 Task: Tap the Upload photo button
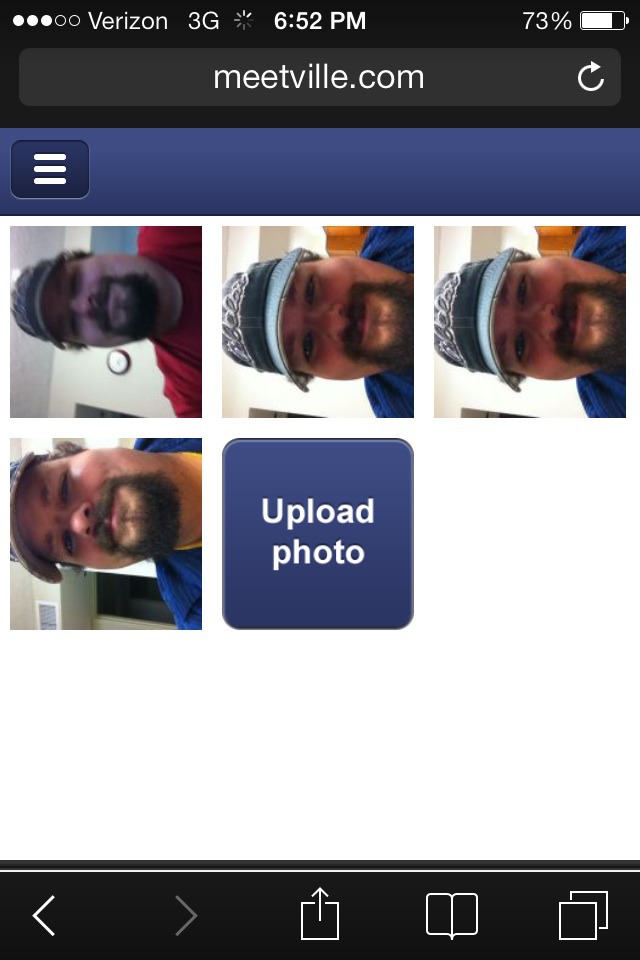[x=317, y=534]
